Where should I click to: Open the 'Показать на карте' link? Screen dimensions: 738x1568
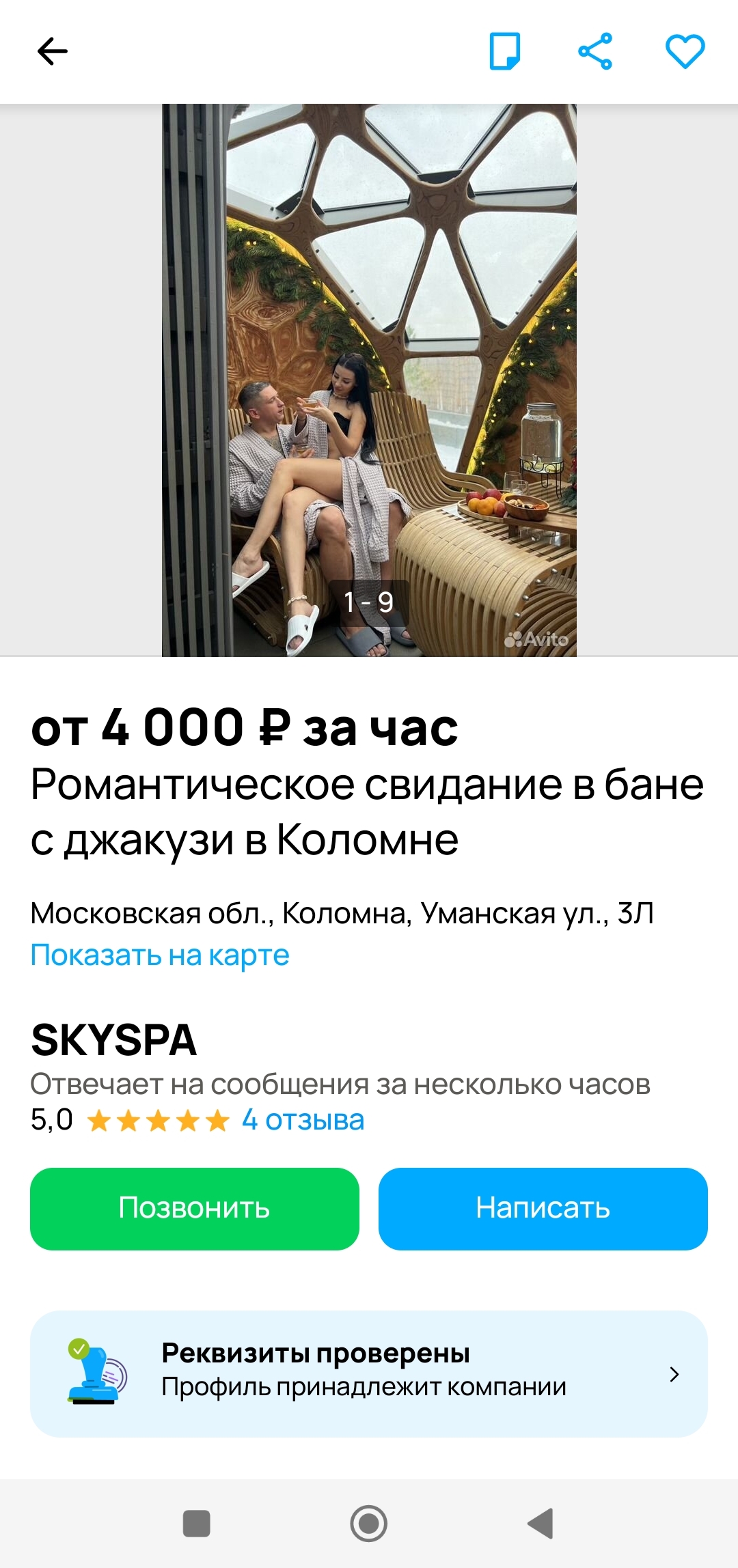(x=160, y=955)
